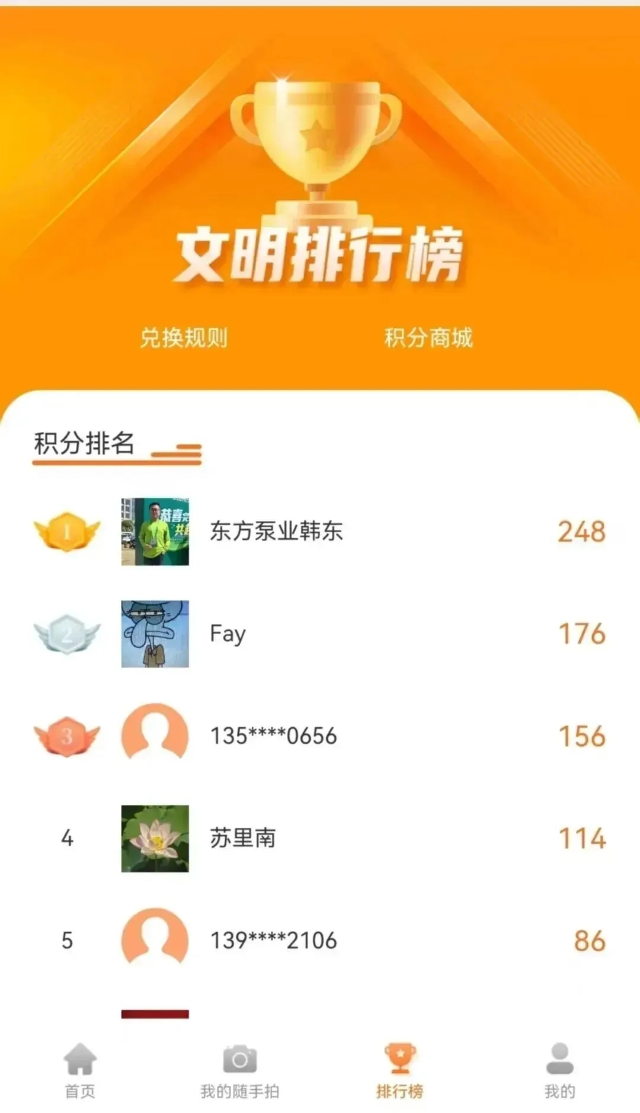Go to the 积分商城 points mall

point(428,338)
